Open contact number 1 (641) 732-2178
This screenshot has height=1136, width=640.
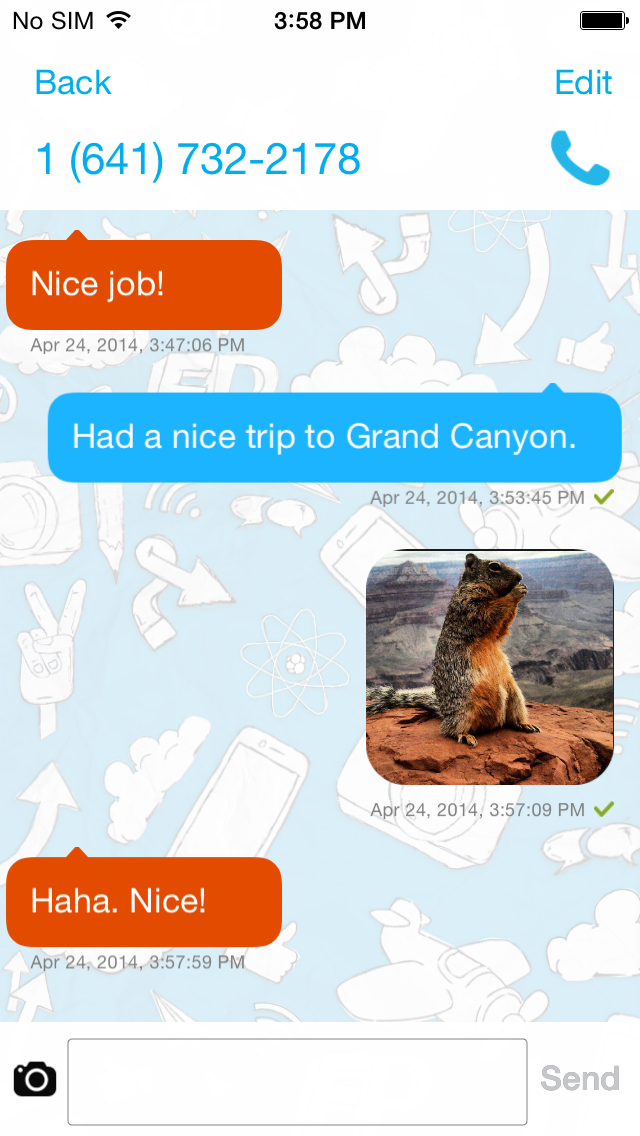(x=198, y=159)
